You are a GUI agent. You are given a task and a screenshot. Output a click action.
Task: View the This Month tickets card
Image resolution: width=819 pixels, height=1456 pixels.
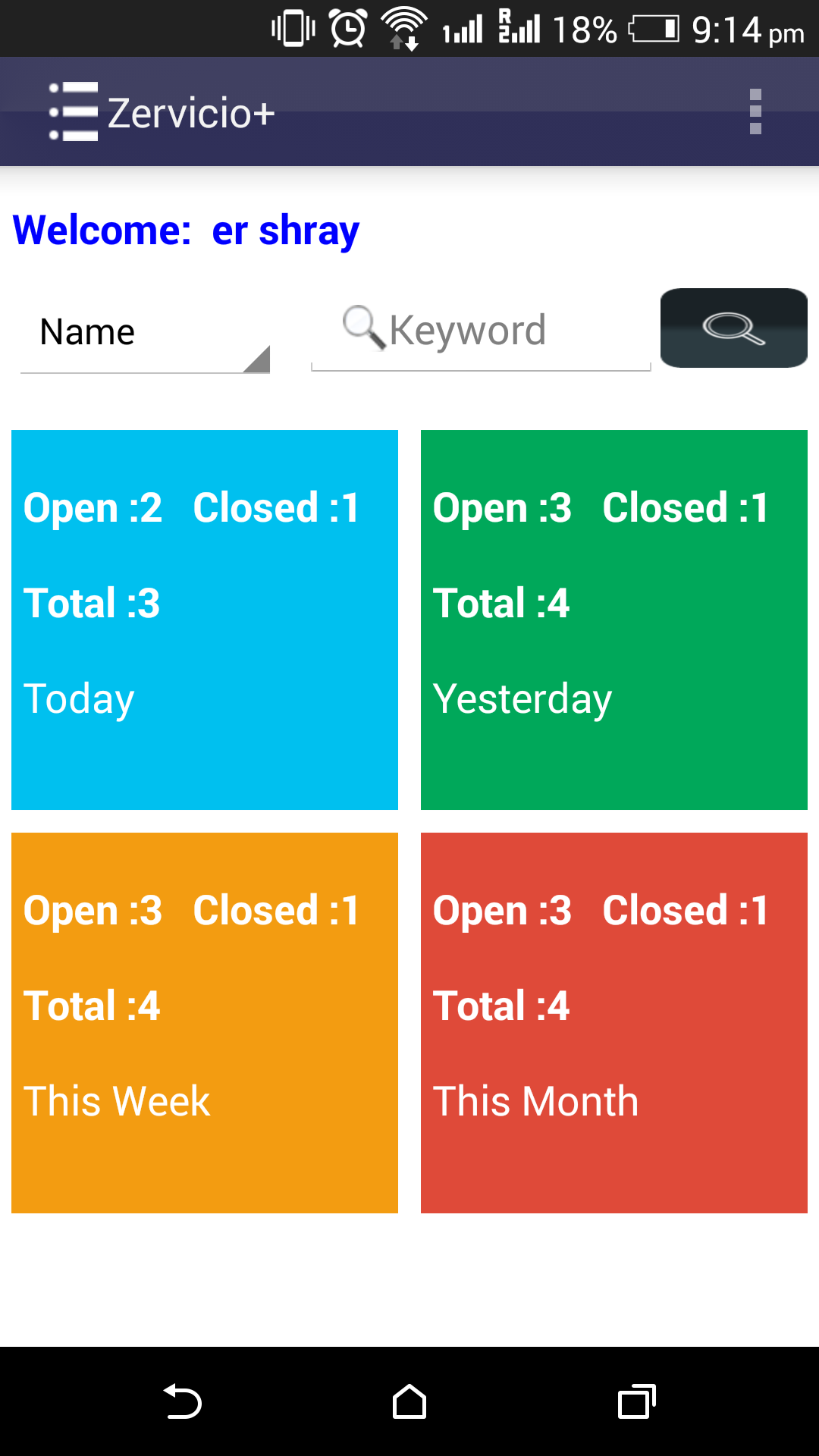click(613, 1022)
